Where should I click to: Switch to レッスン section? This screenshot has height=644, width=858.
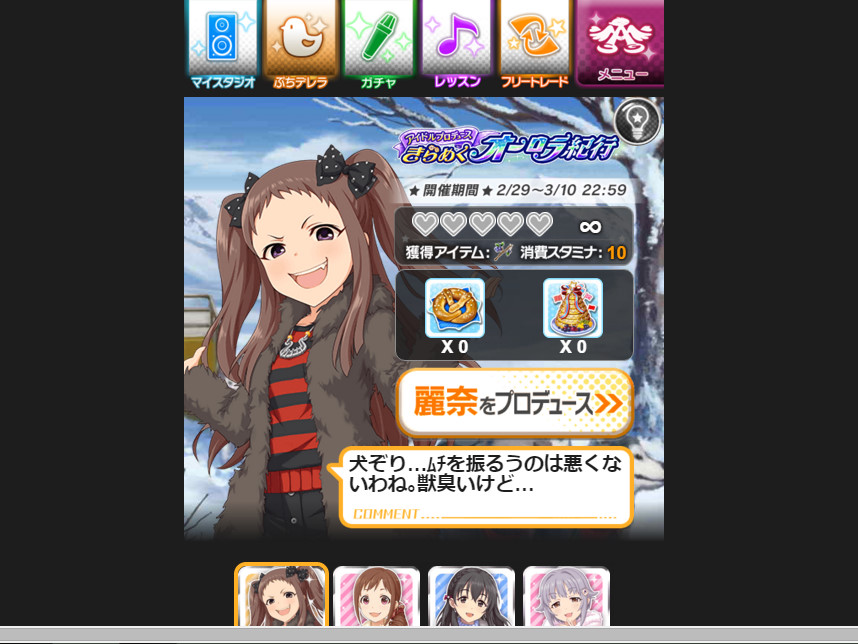coord(457,44)
